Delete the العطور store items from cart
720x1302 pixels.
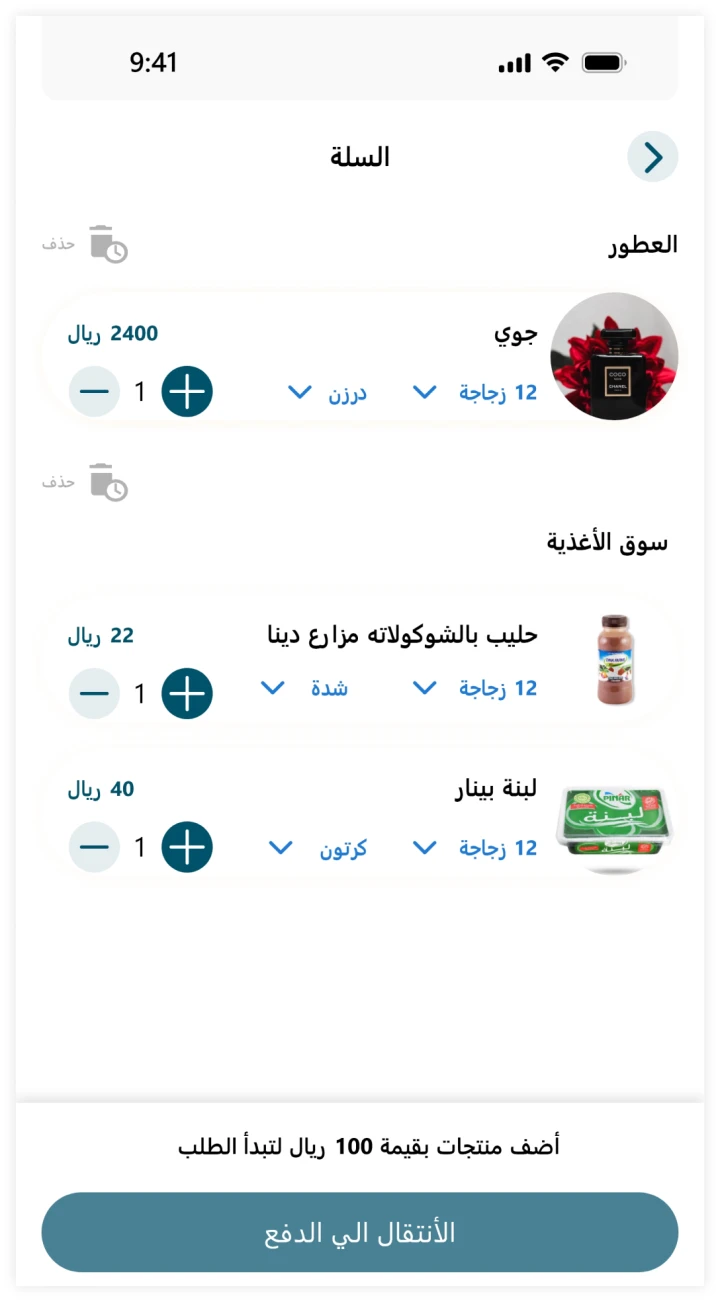coord(107,244)
